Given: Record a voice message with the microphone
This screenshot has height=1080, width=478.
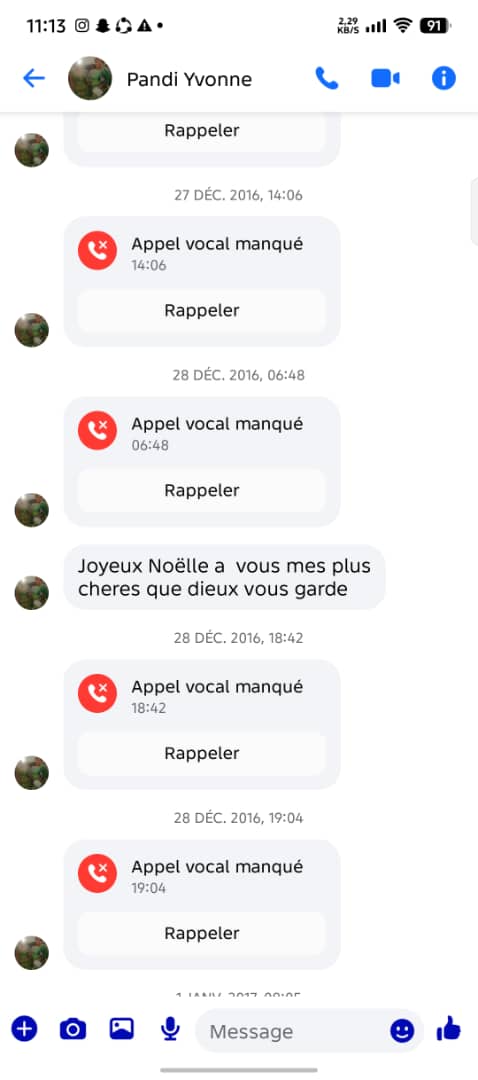Looking at the screenshot, I should 170,1030.
